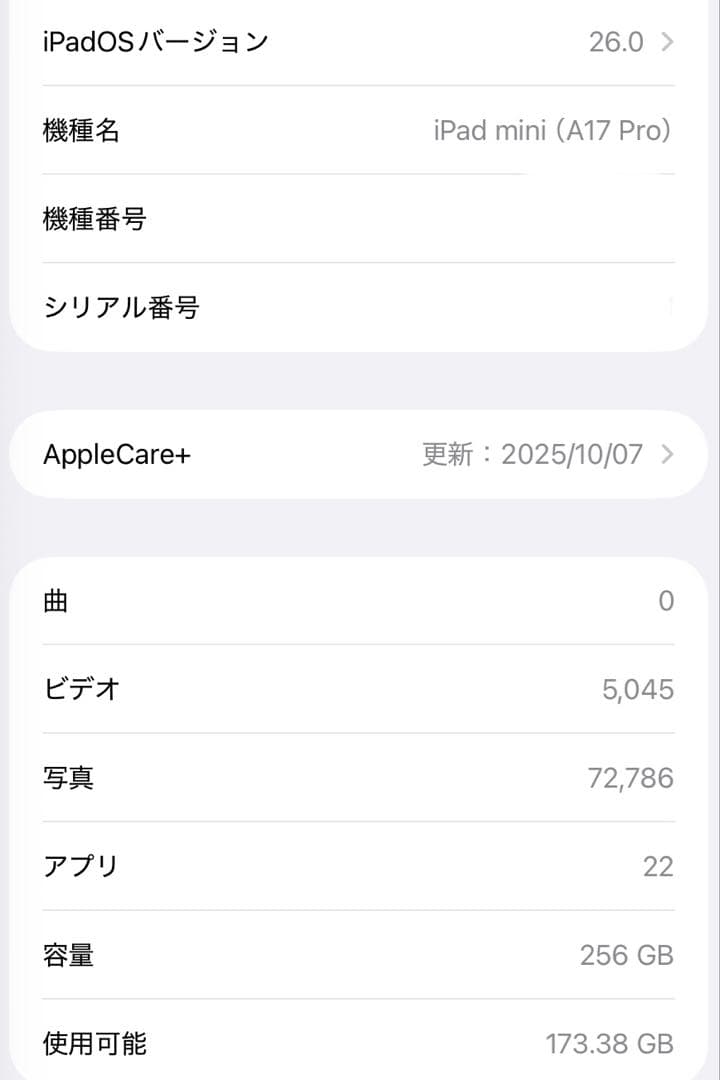This screenshot has width=720, height=1080.
Task: Open the iPadOS バージョン 26.0 details
Action: click(360, 42)
